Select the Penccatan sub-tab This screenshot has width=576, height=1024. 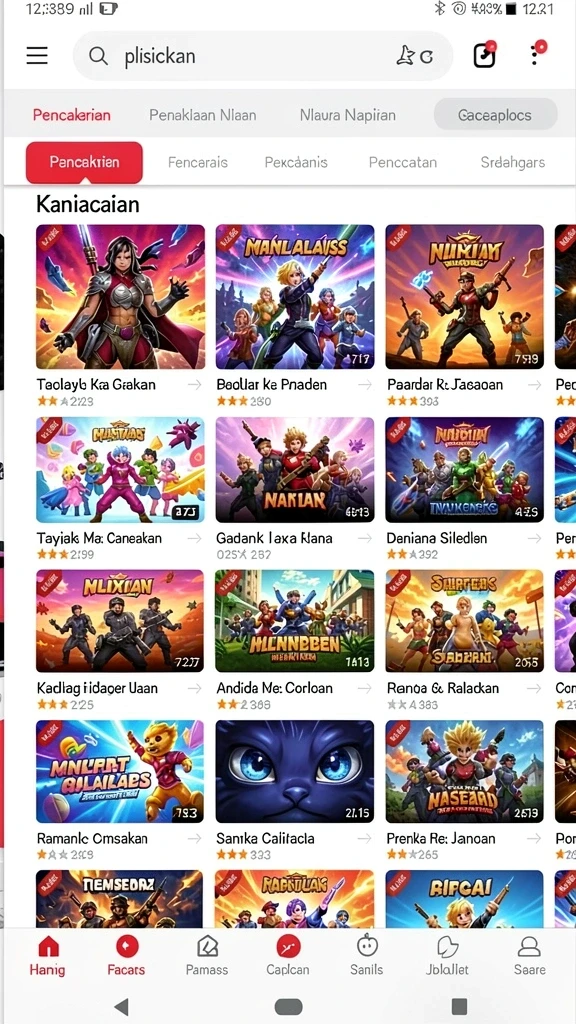point(403,162)
